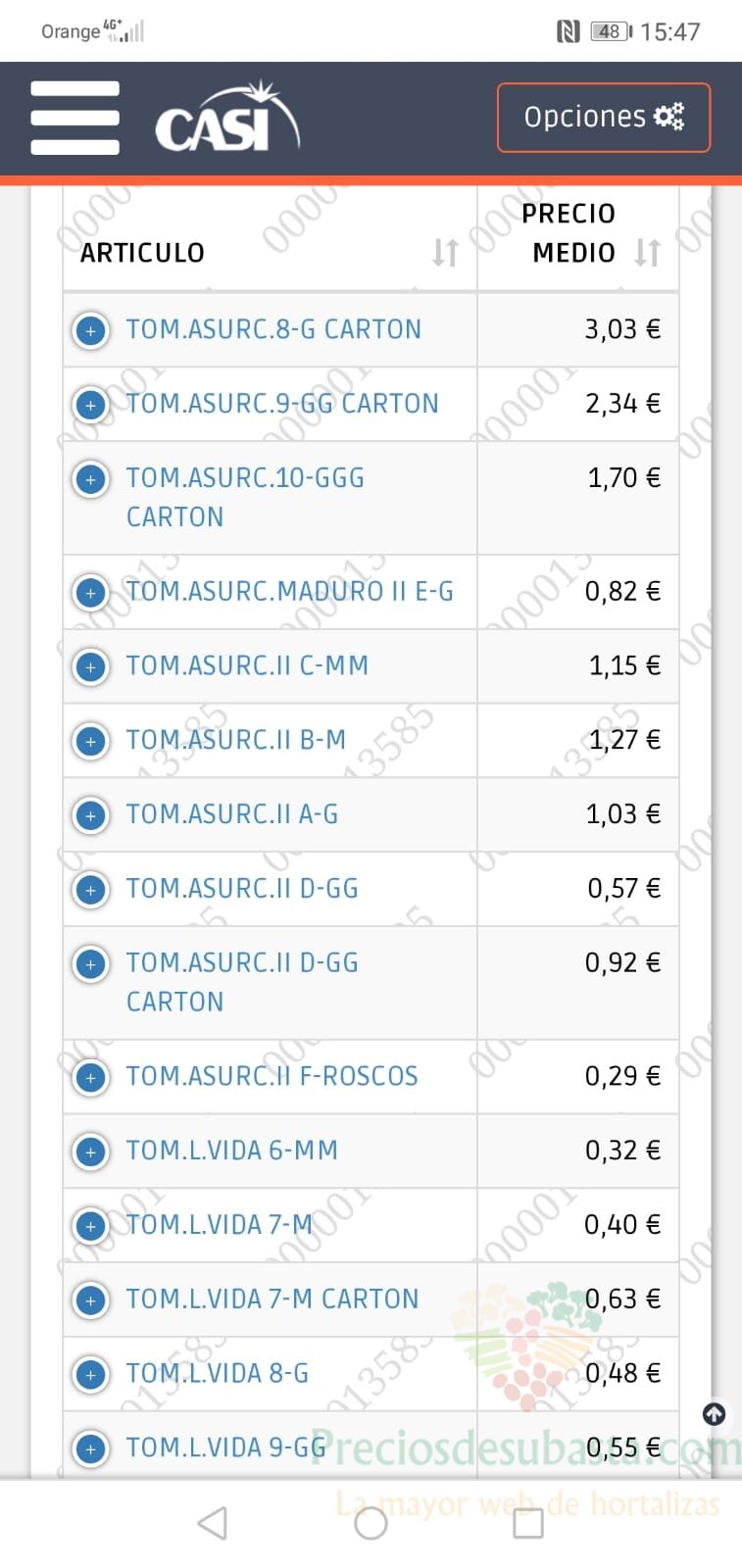Open the Opciones settings button
Screen dimensions: 742x1568
(603, 118)
